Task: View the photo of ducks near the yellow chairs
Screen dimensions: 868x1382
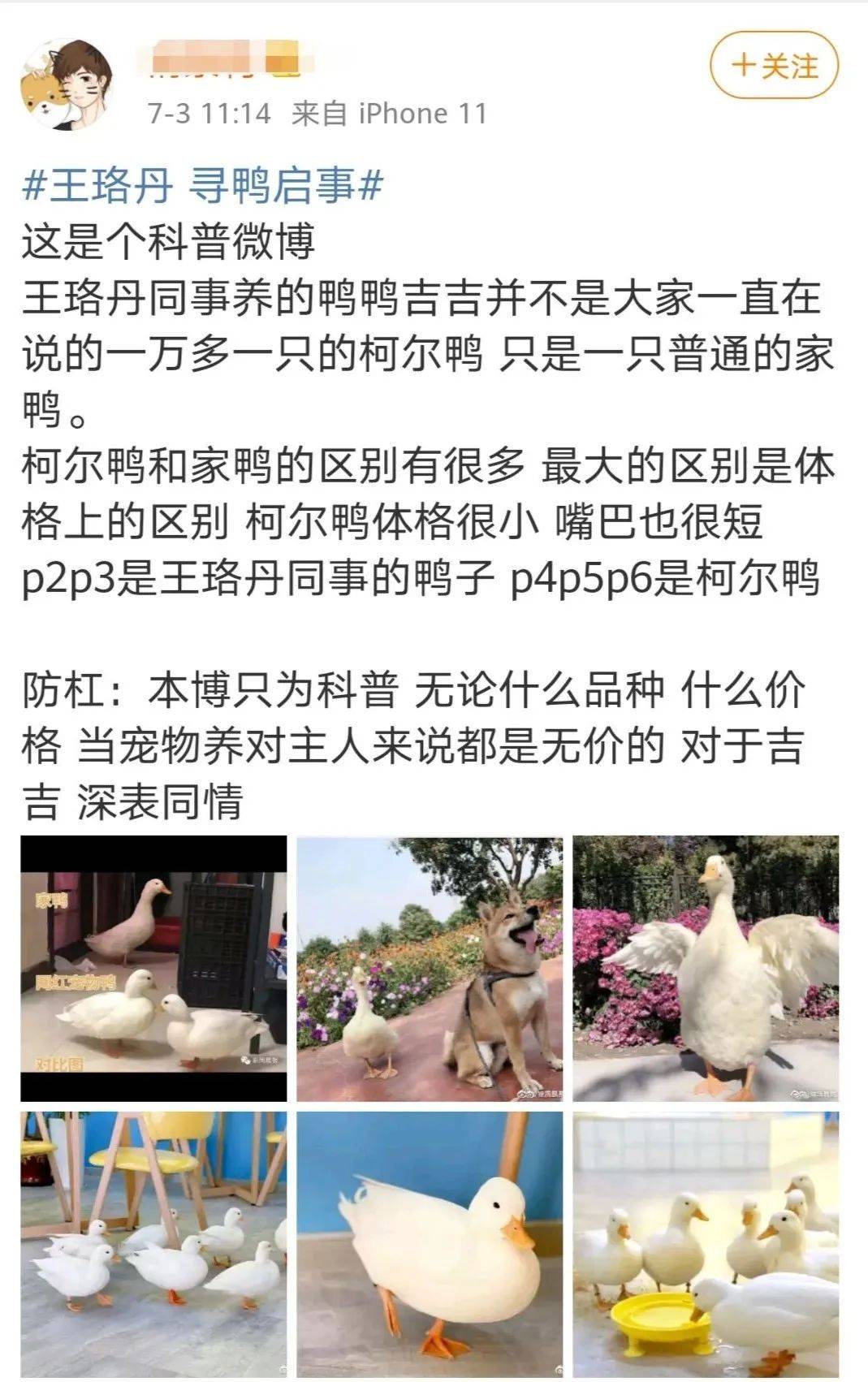Action: pos(153,1244)
